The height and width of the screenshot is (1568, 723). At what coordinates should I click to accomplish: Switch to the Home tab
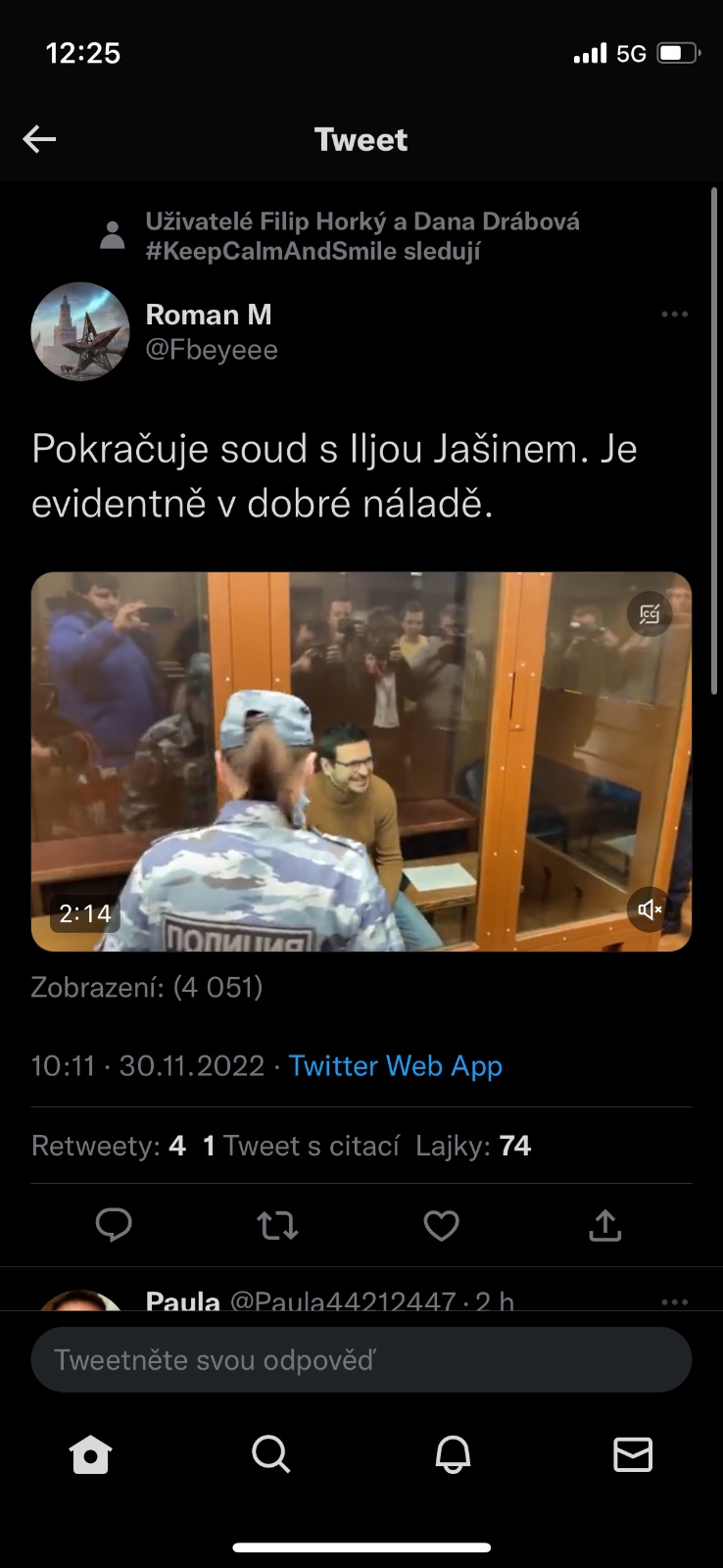coord(90,1455)
